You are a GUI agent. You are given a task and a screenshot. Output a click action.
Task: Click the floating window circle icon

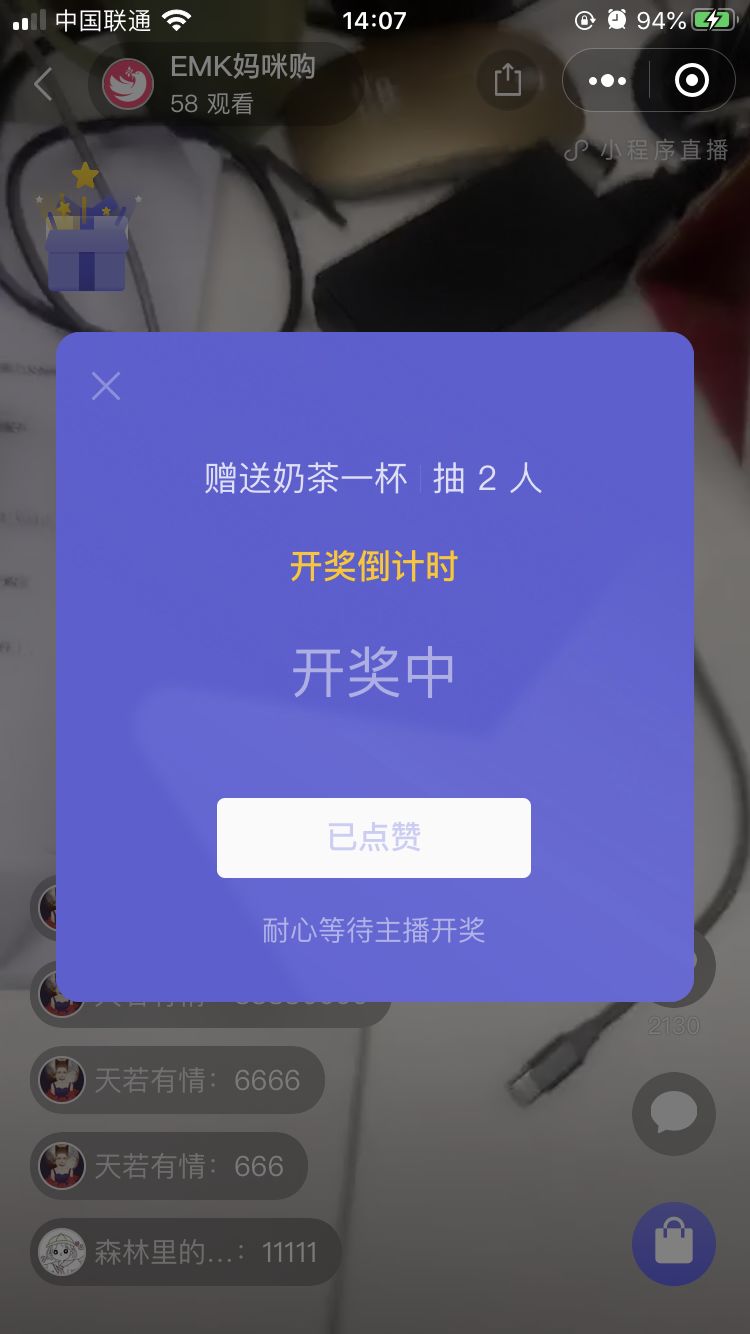690,80
